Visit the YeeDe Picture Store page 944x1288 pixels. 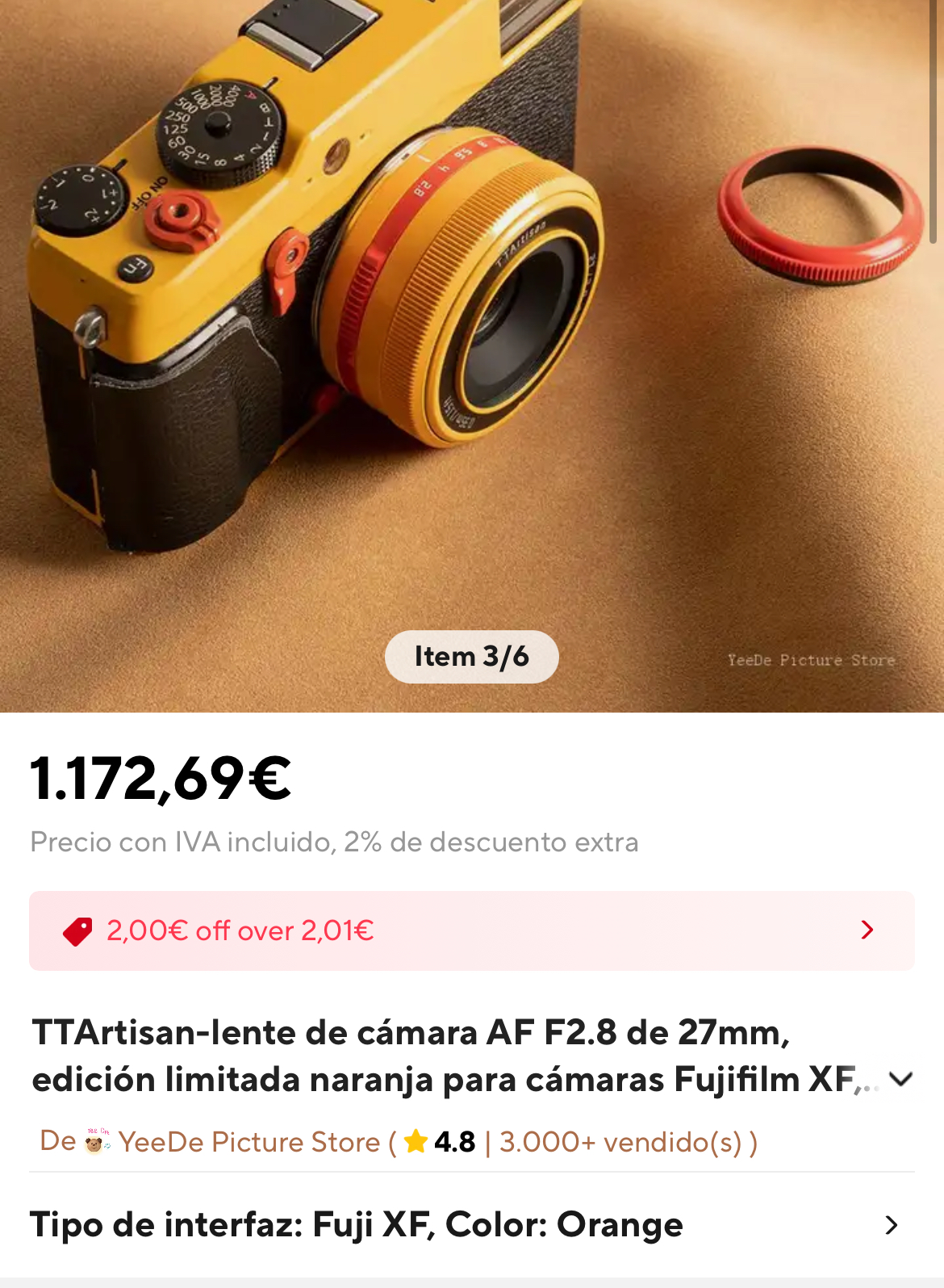pyautogui.click(x=249, y=1142)
